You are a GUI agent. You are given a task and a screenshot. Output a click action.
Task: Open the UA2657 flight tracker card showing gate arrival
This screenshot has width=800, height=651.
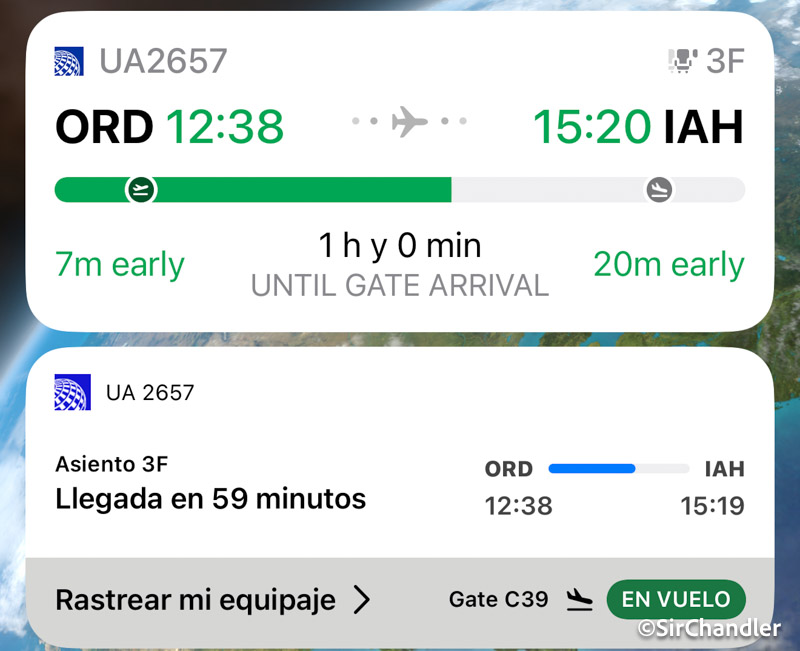[x=399, y=170]
